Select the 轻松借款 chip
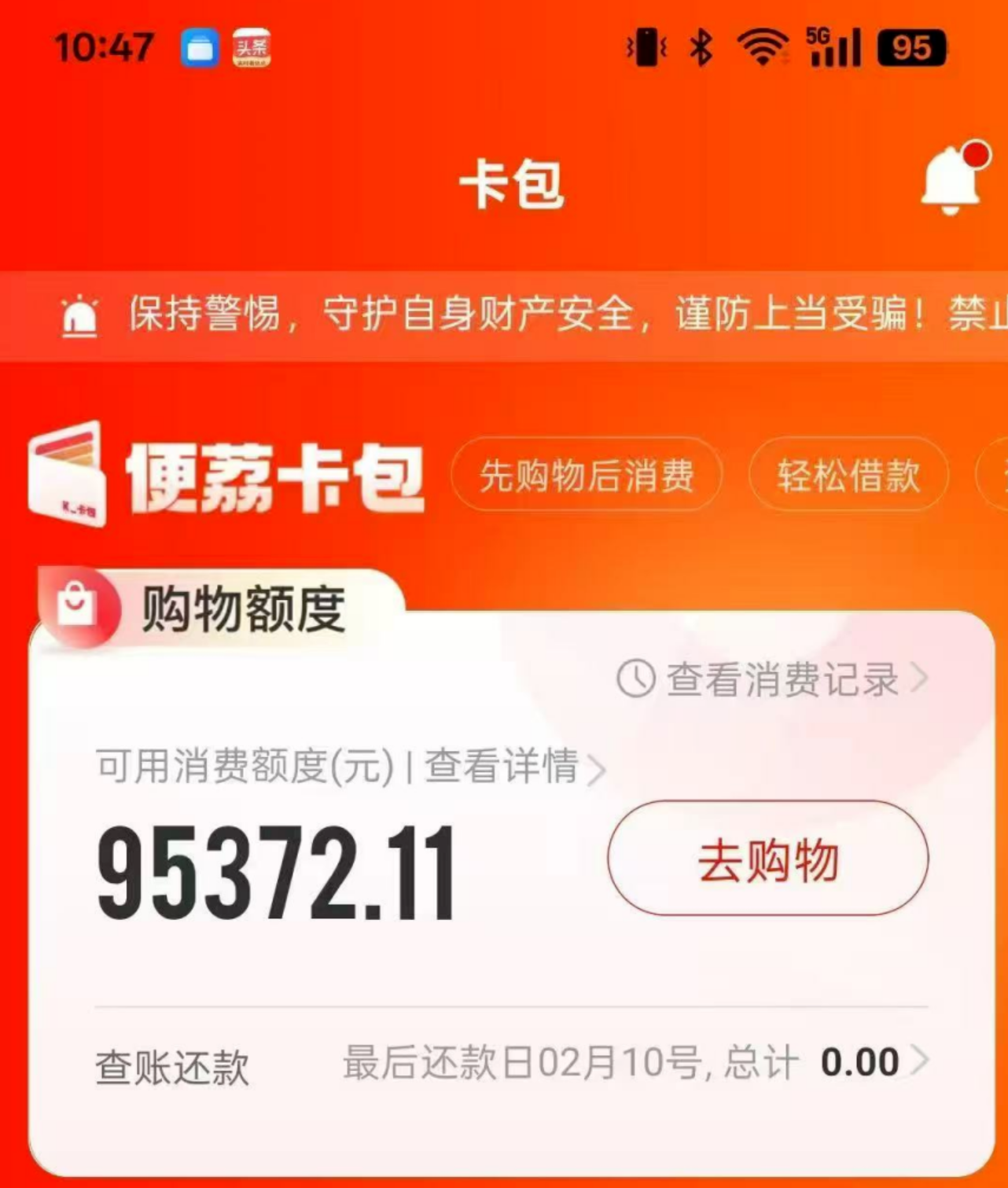The height and width of the screenshot is (1188, 1008). point(848,475)
